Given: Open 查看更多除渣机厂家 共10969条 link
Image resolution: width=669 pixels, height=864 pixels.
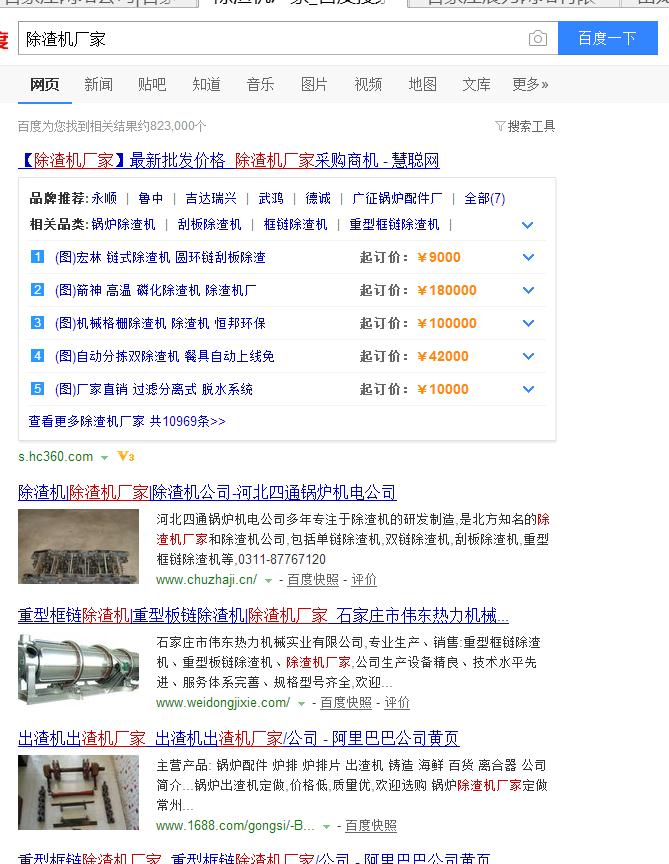Looking at the screenshot, I should tap(127, 422).
